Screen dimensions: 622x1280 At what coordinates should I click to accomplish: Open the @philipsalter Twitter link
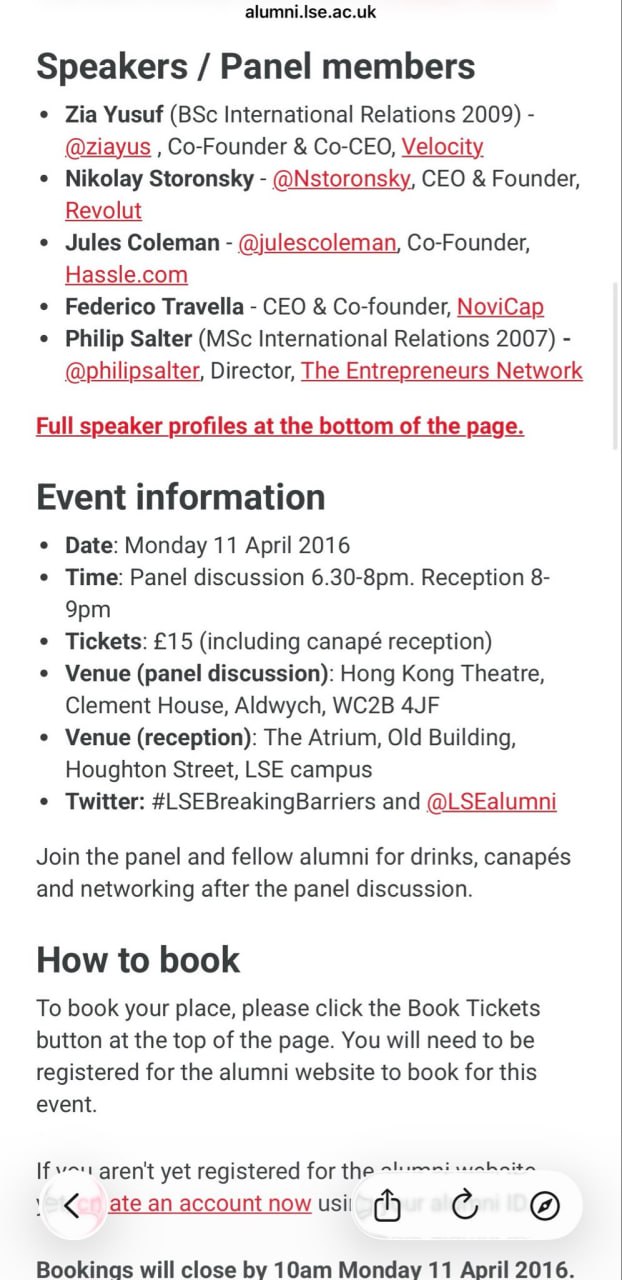[x=133, y=370]
